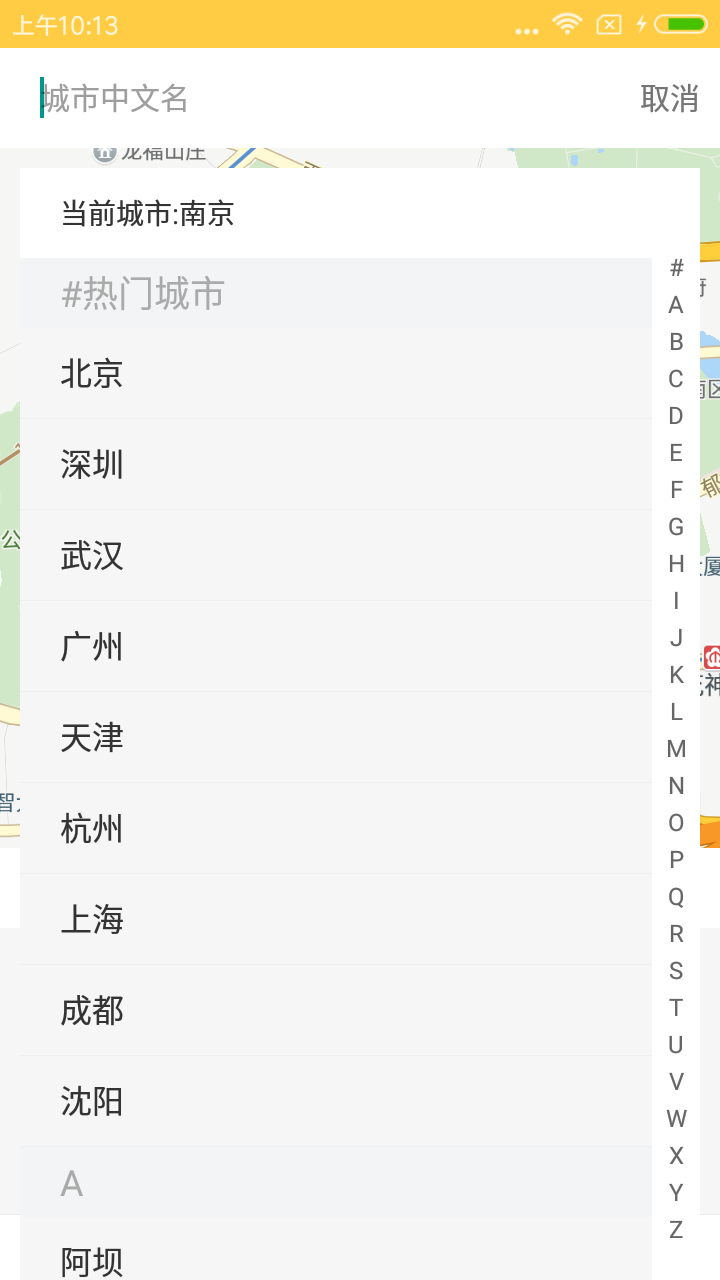Choose 武汉 in the hot cities list
Image resolution: width=720 pixels, height=1280 pixels.
(93, 555)
